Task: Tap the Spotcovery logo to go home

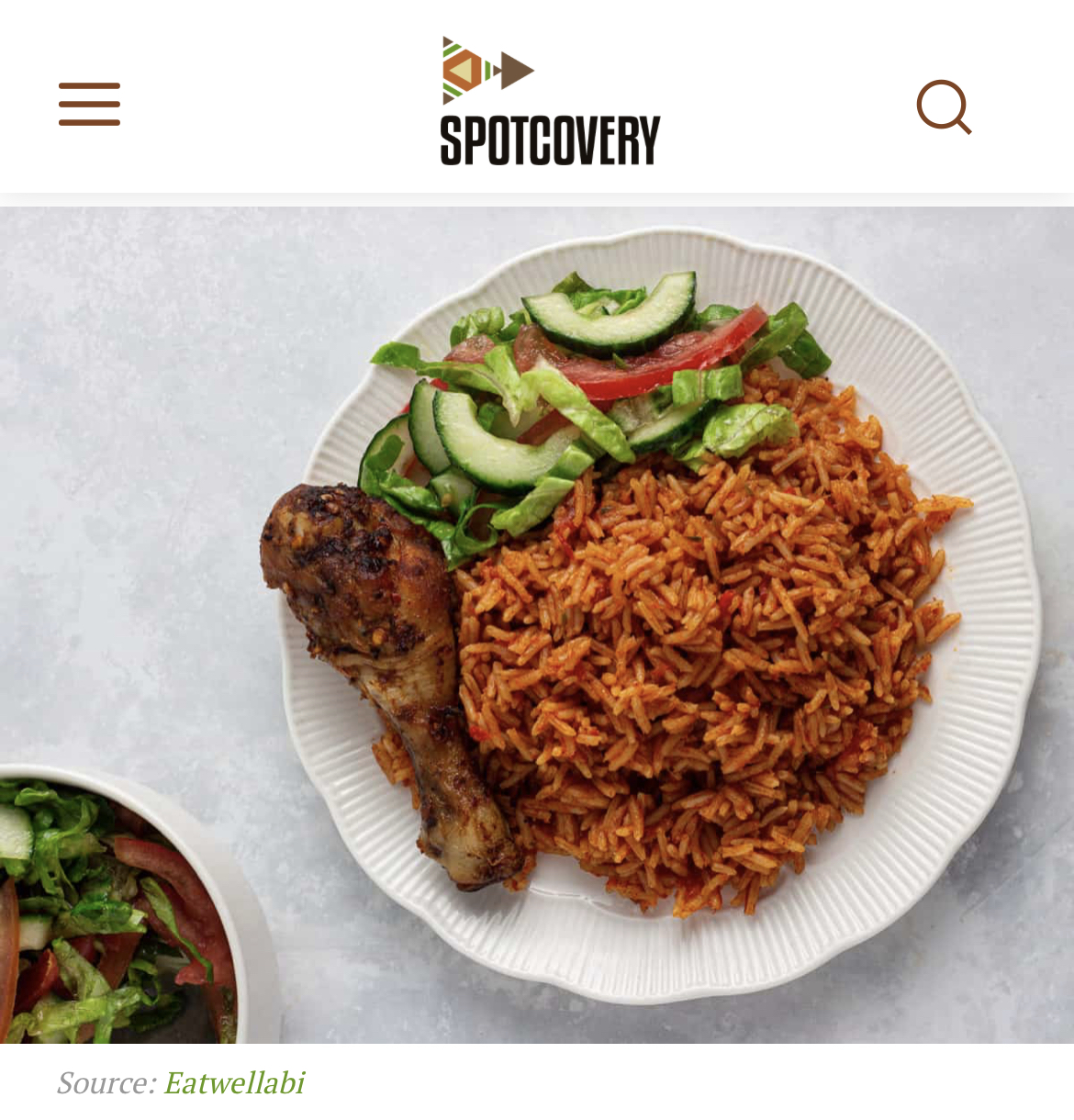Action: point(549,102)
